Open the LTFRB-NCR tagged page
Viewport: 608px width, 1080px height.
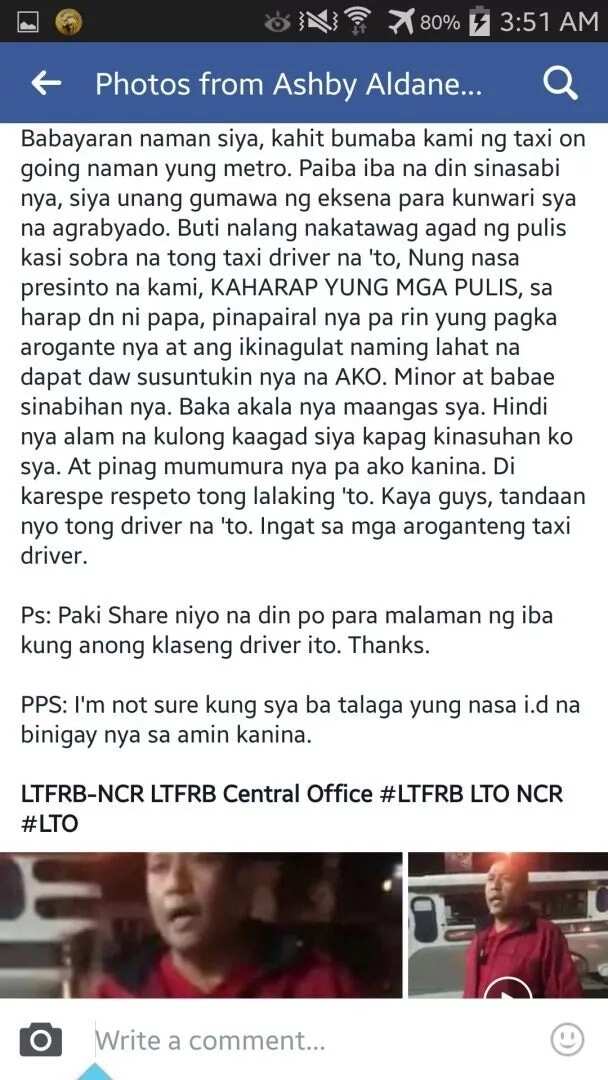pyautogui.click(x=83, y=794)
